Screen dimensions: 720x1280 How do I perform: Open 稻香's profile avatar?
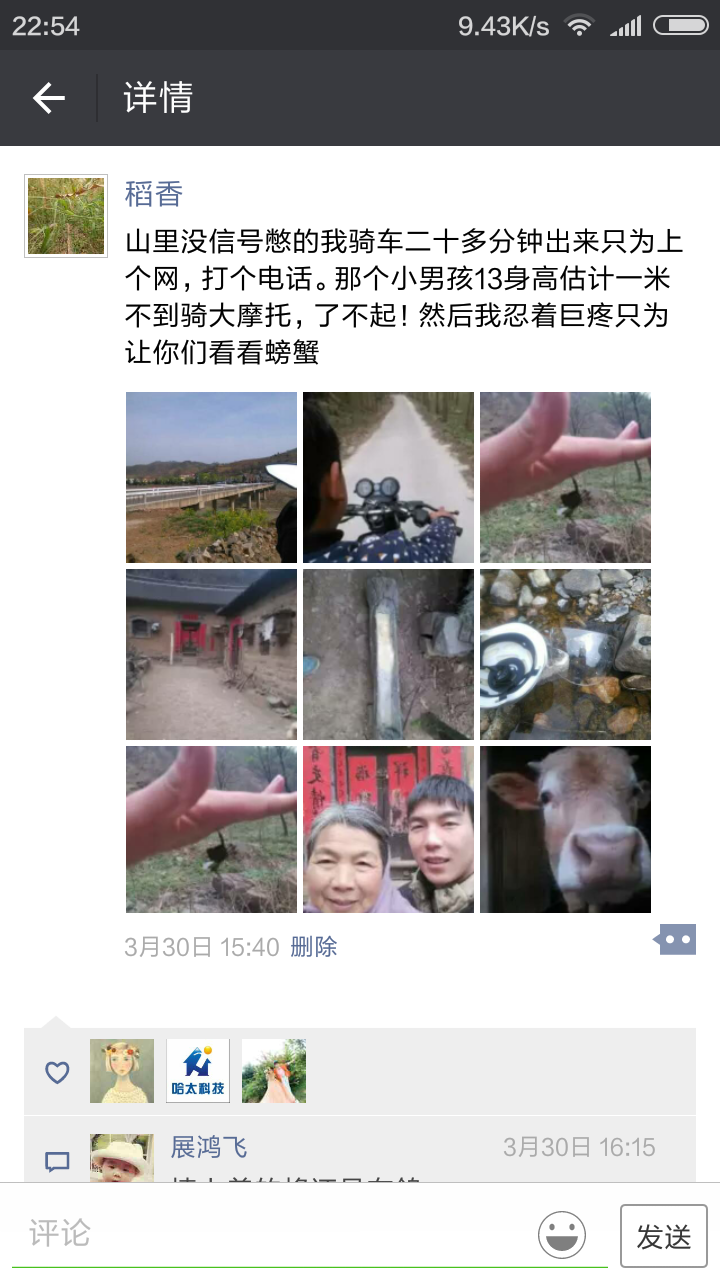(x=66, y=216)
